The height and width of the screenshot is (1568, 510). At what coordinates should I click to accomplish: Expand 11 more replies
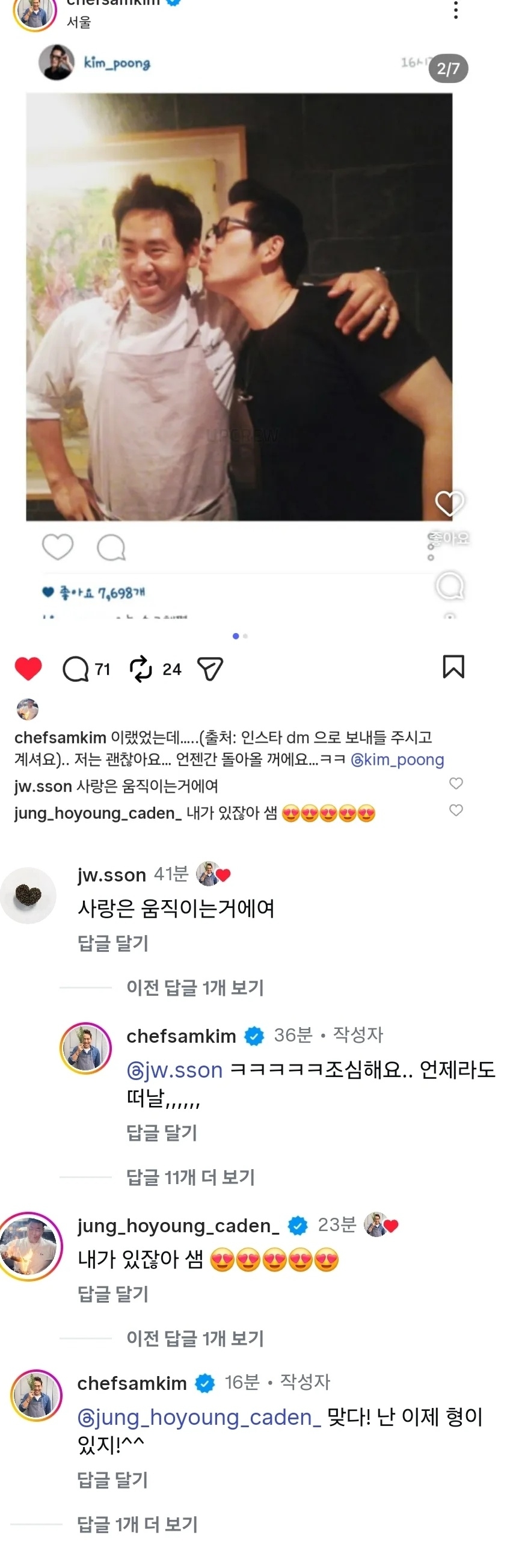[x=190, y=1178]
